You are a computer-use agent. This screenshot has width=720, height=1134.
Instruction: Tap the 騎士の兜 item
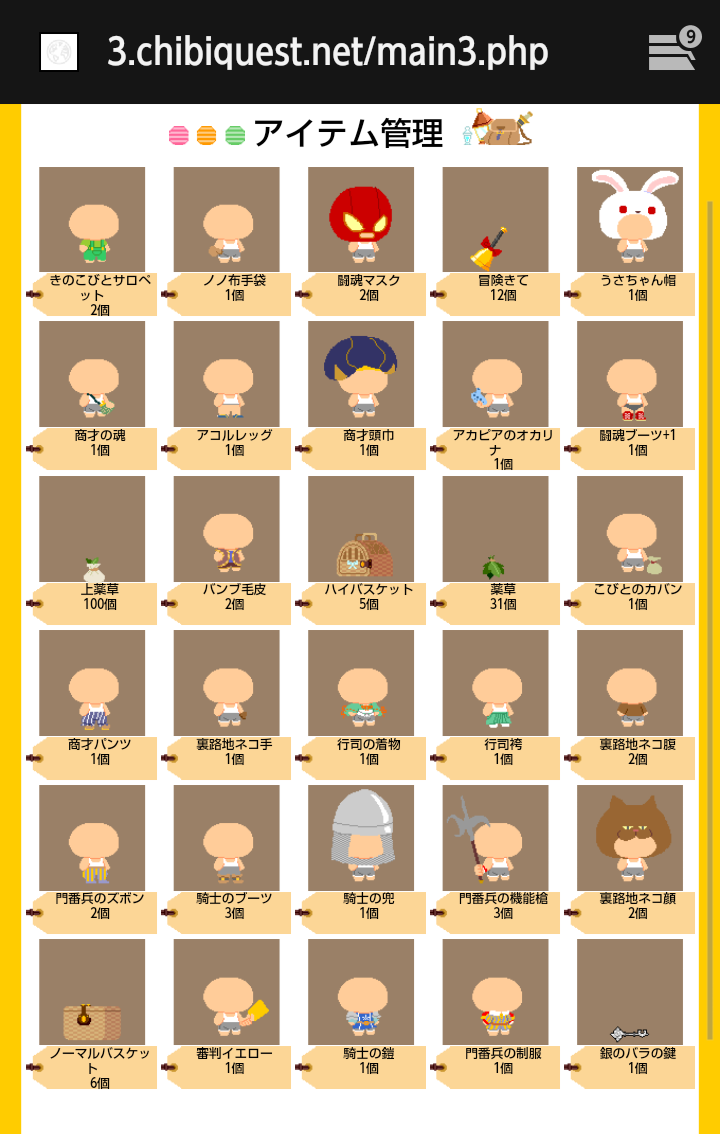361,838
